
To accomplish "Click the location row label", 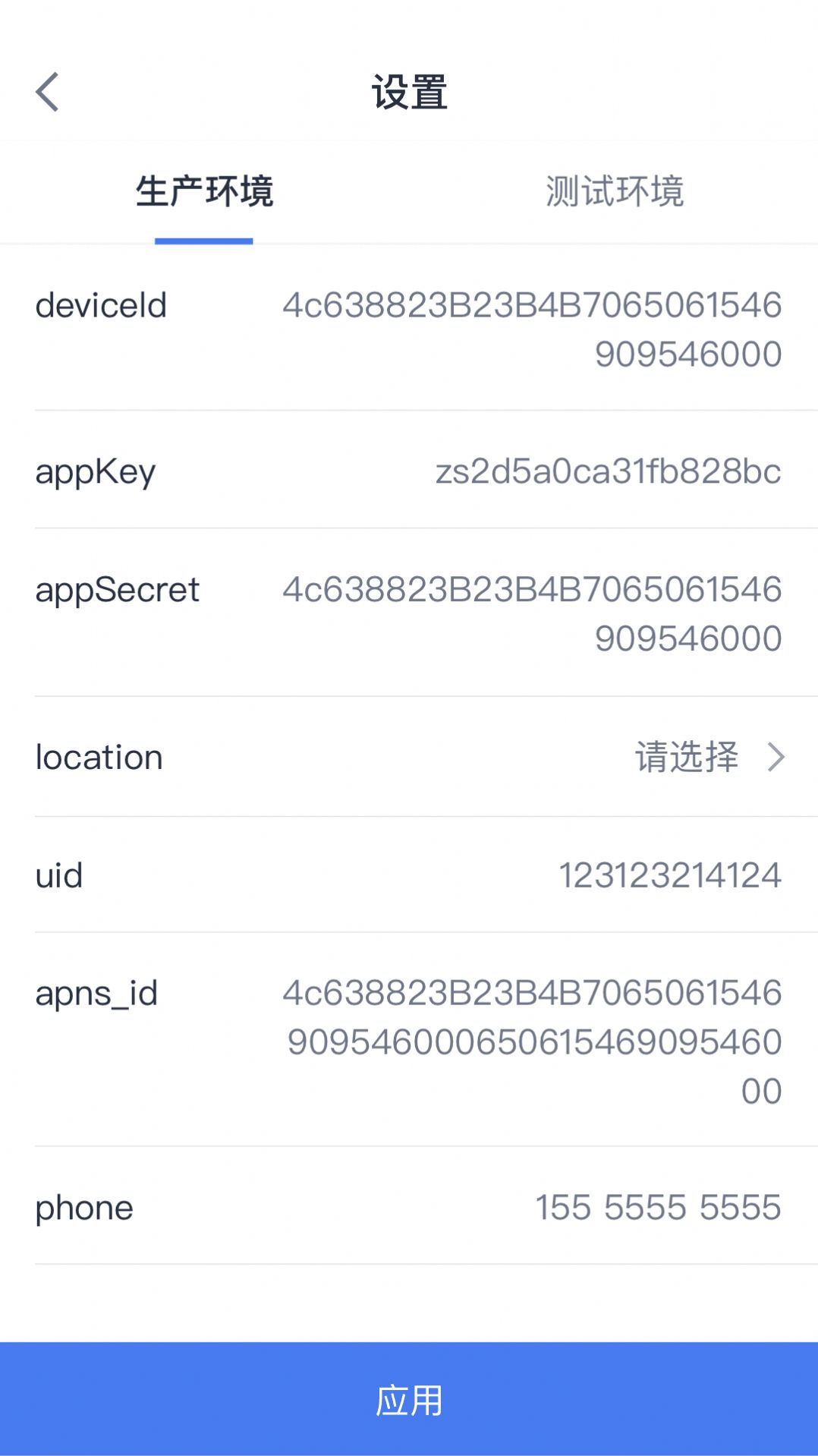I will (x=99, y=757).
